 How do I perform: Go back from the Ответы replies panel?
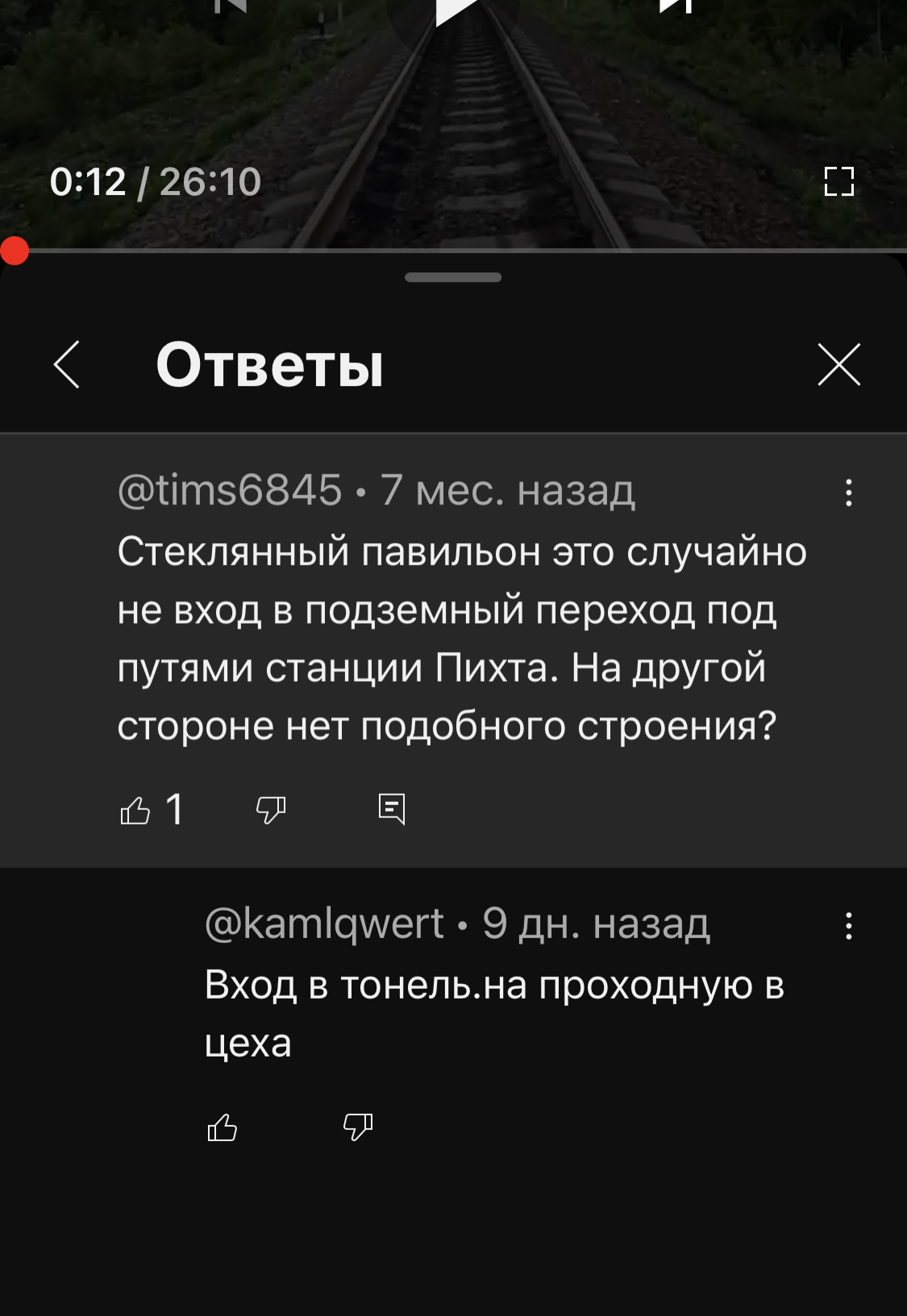coord(67,365)
